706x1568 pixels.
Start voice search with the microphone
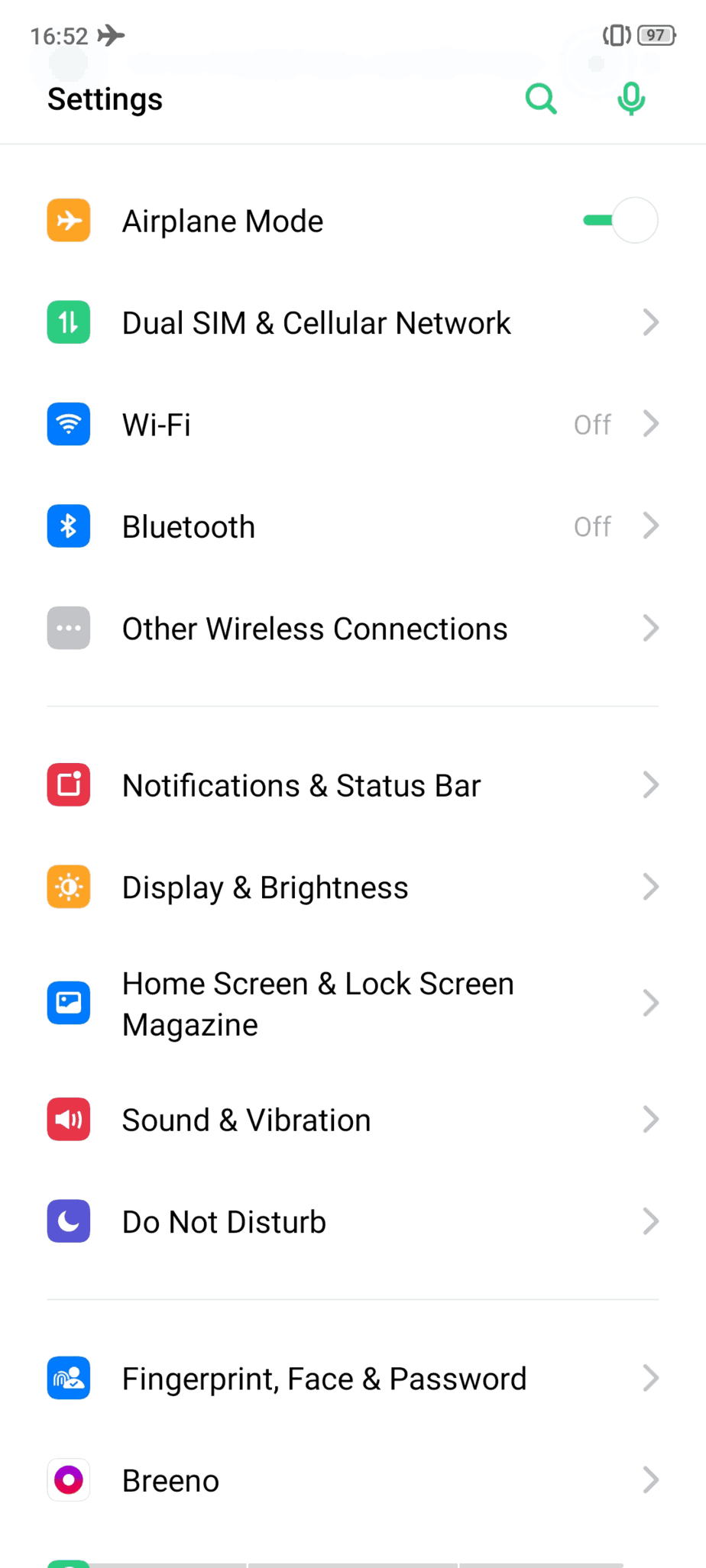[x=631, y=99]
